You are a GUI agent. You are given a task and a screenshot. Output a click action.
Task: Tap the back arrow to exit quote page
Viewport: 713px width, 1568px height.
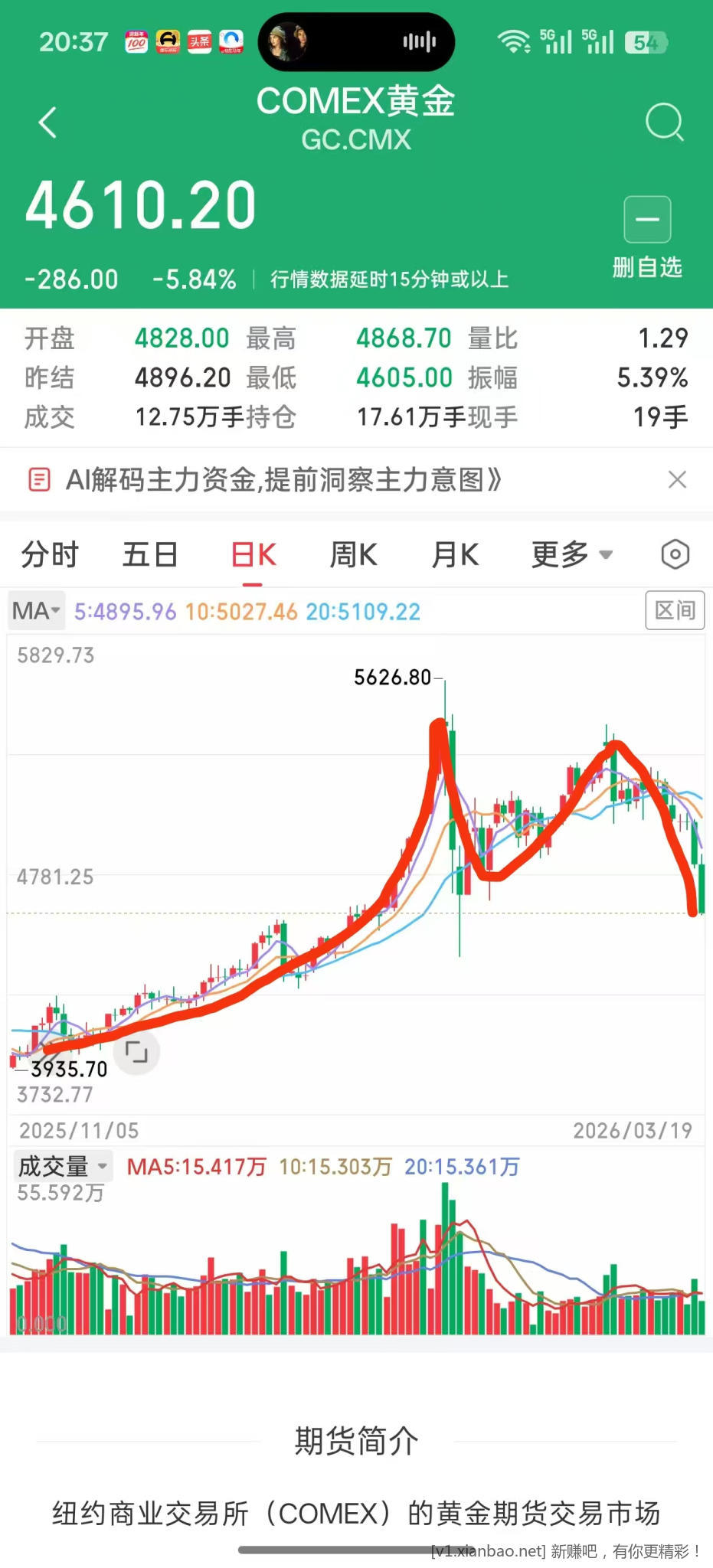pyautogui.click(x=47, y=122)
